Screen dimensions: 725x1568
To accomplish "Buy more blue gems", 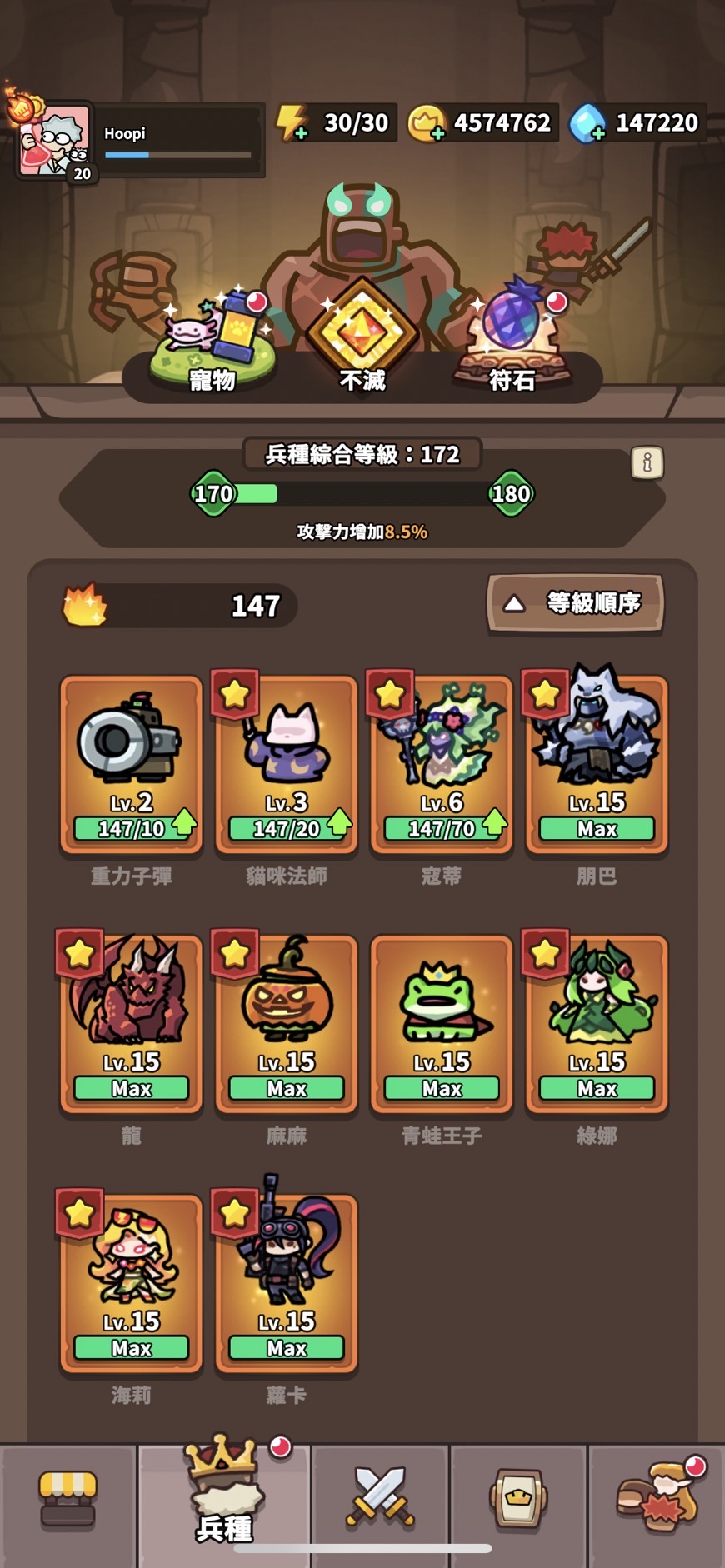I will coord(587,123).
